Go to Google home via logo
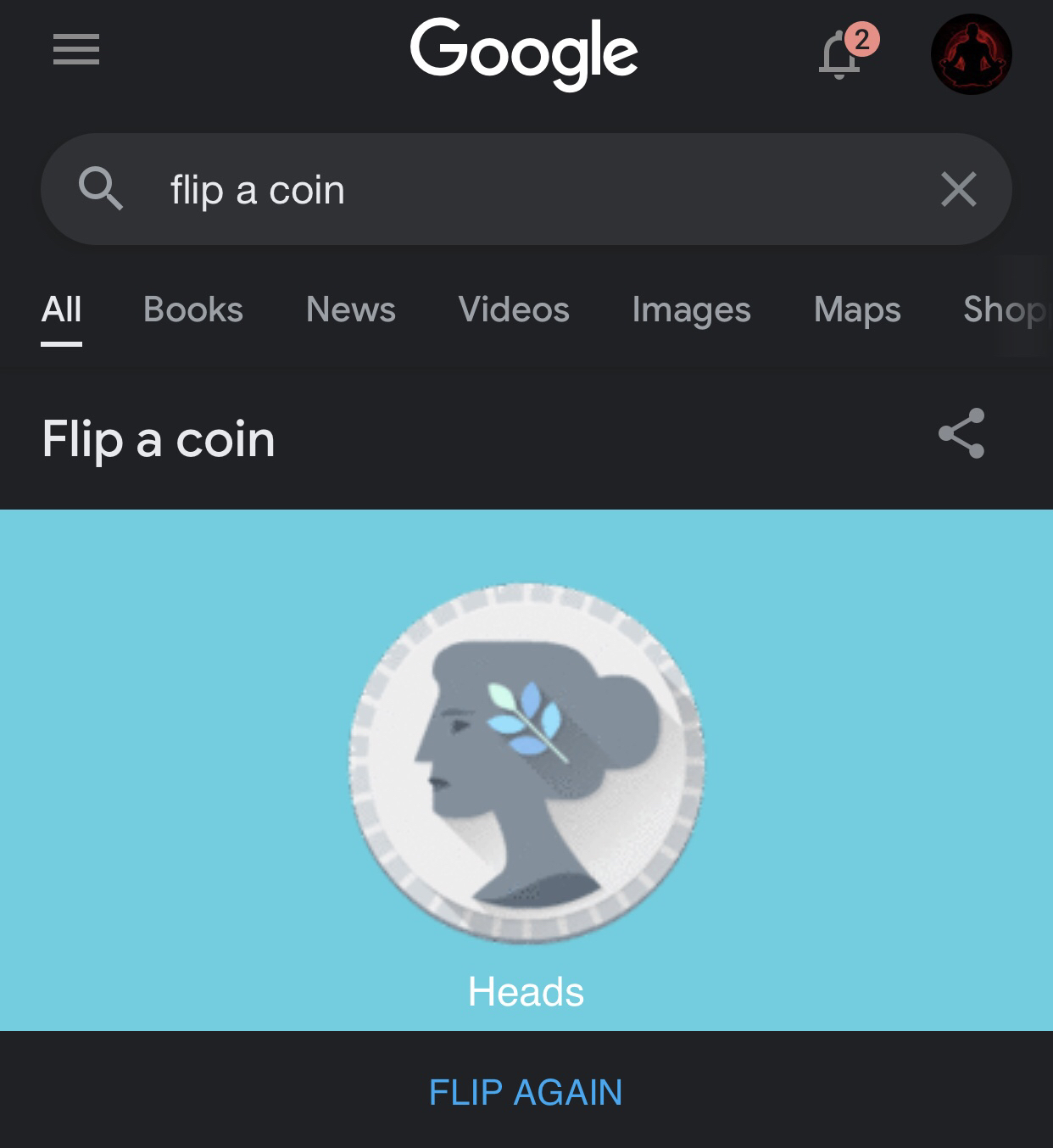1053x1148 pixels. point(524,53)
